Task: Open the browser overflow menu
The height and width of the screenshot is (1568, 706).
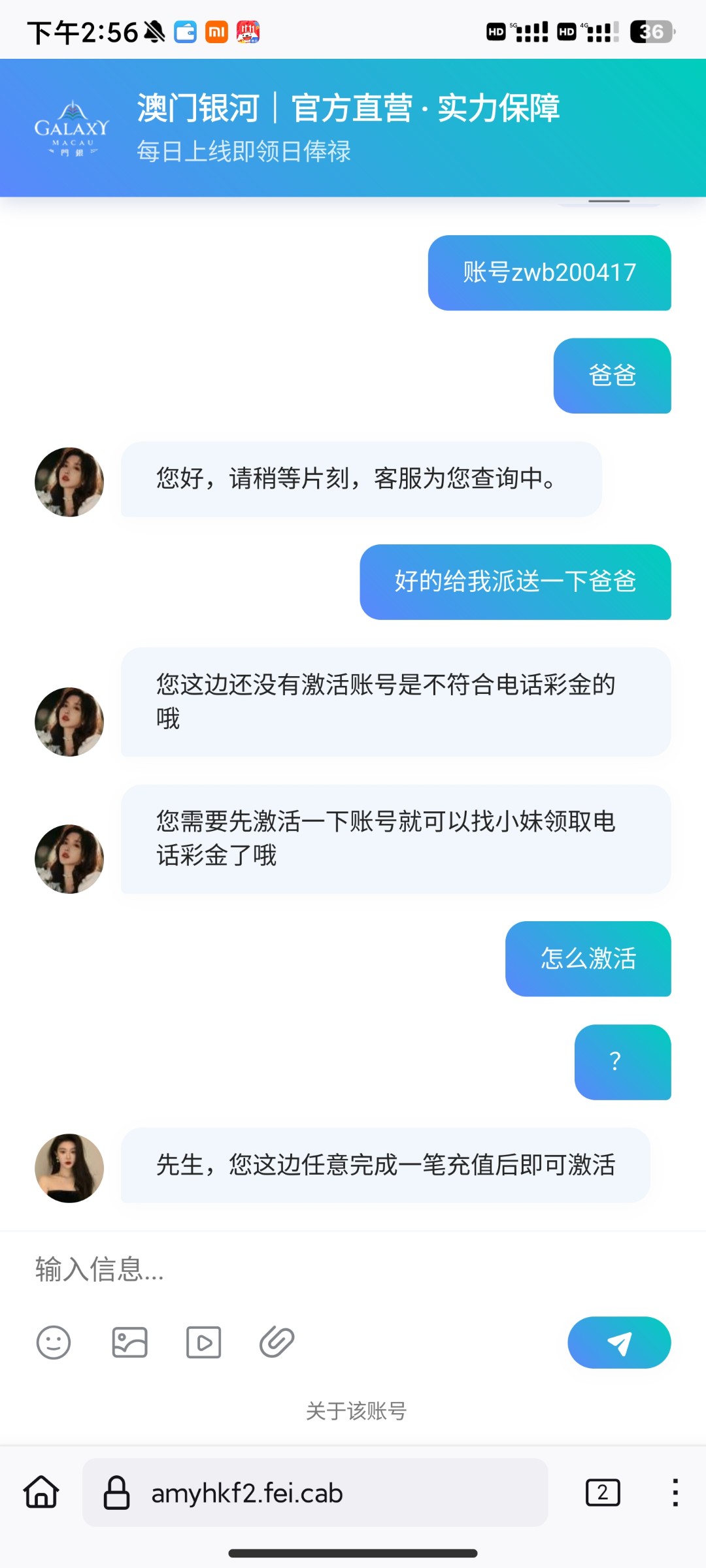Action: [675, 1493]
